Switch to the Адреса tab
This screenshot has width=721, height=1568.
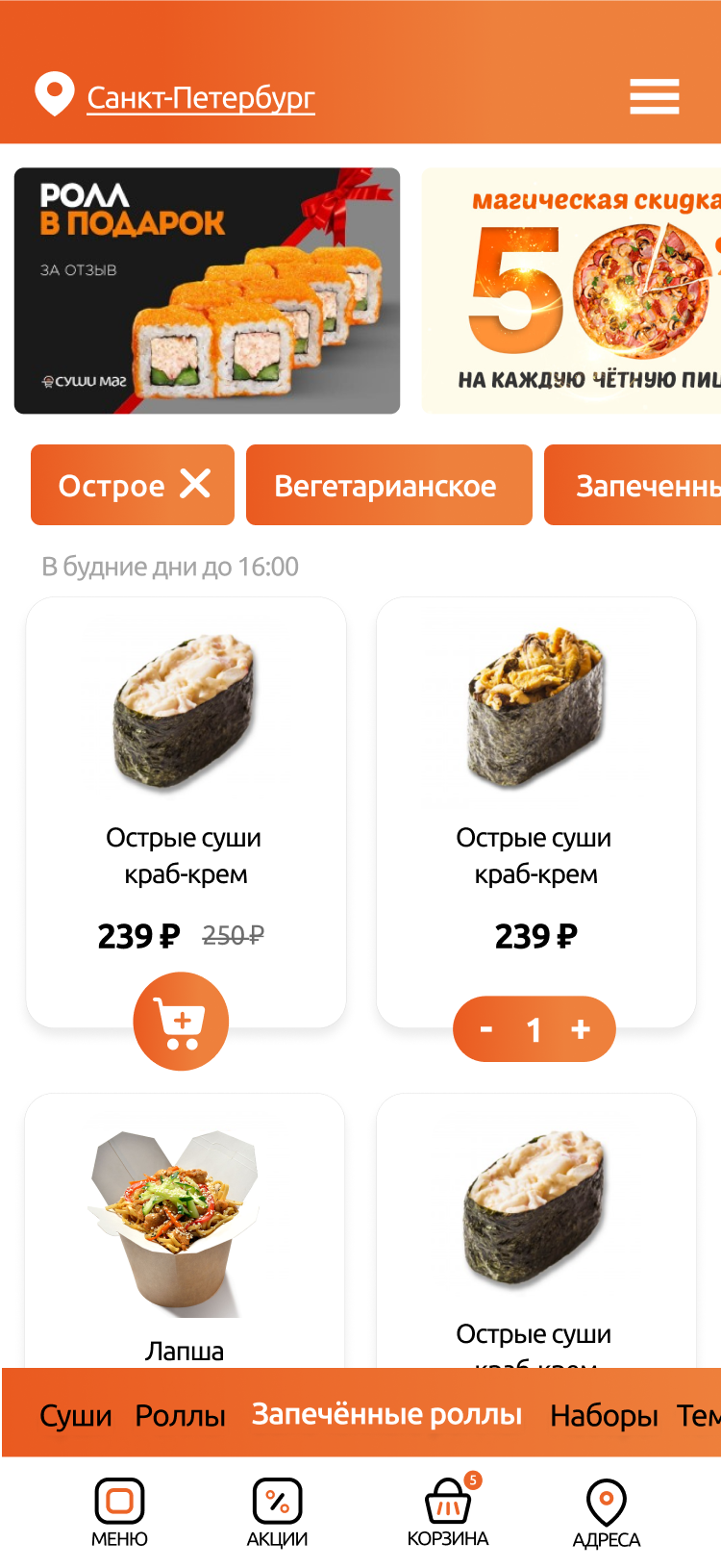606,1512
